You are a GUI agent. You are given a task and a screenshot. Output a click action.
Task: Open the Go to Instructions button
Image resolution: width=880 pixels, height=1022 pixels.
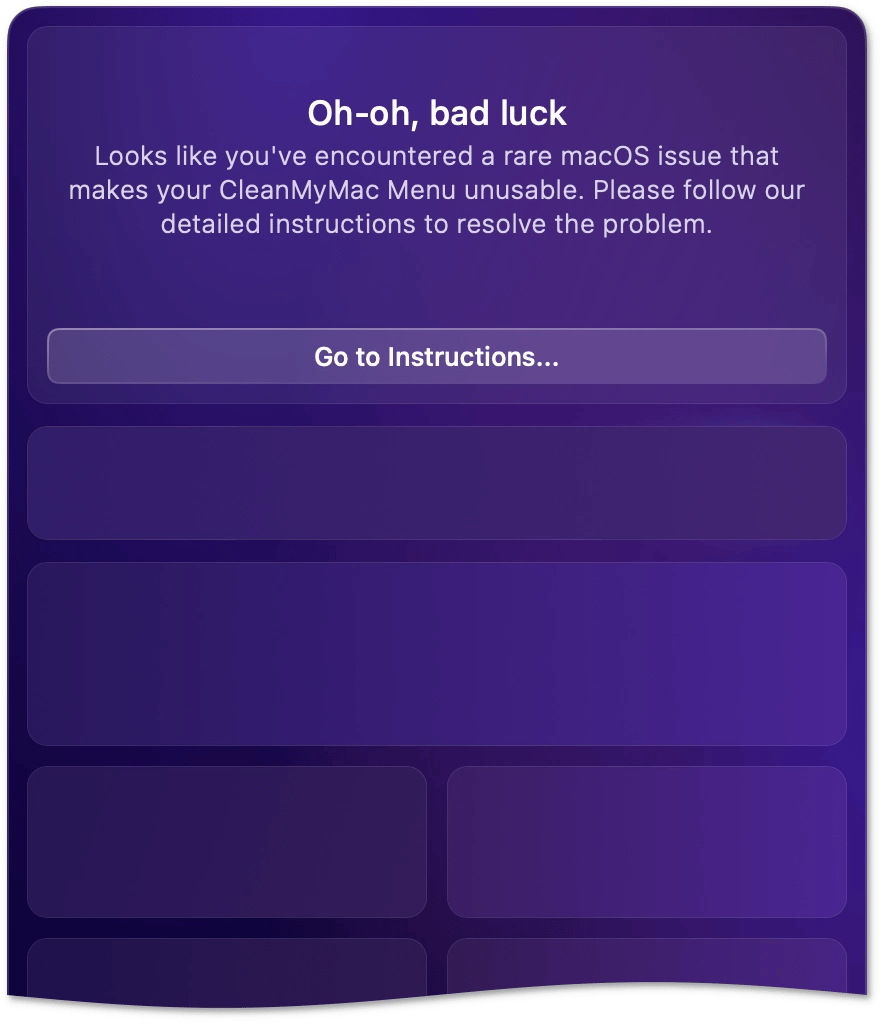[436, 357]
